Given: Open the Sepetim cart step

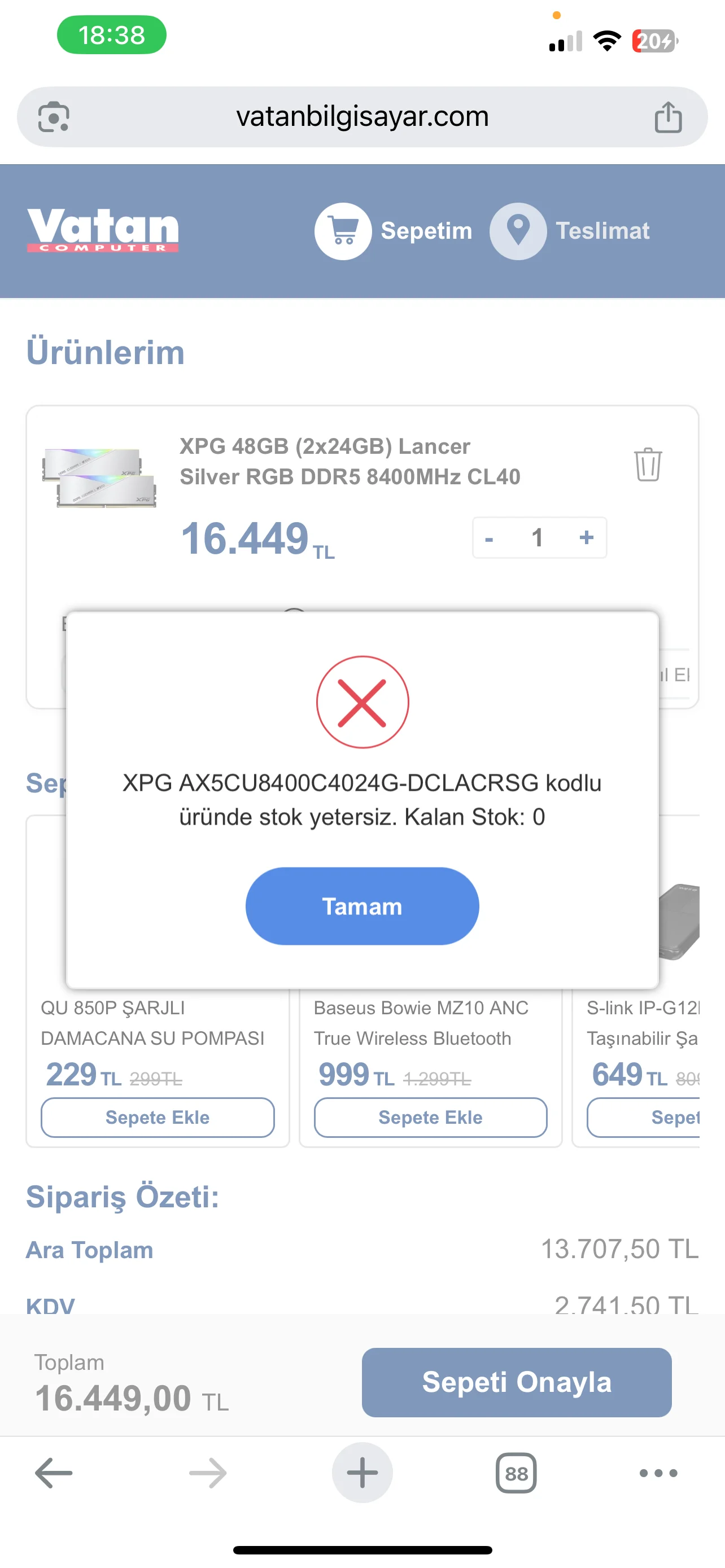Looking at the screenshot, I should pyautogui.click(x=393, y=231).
